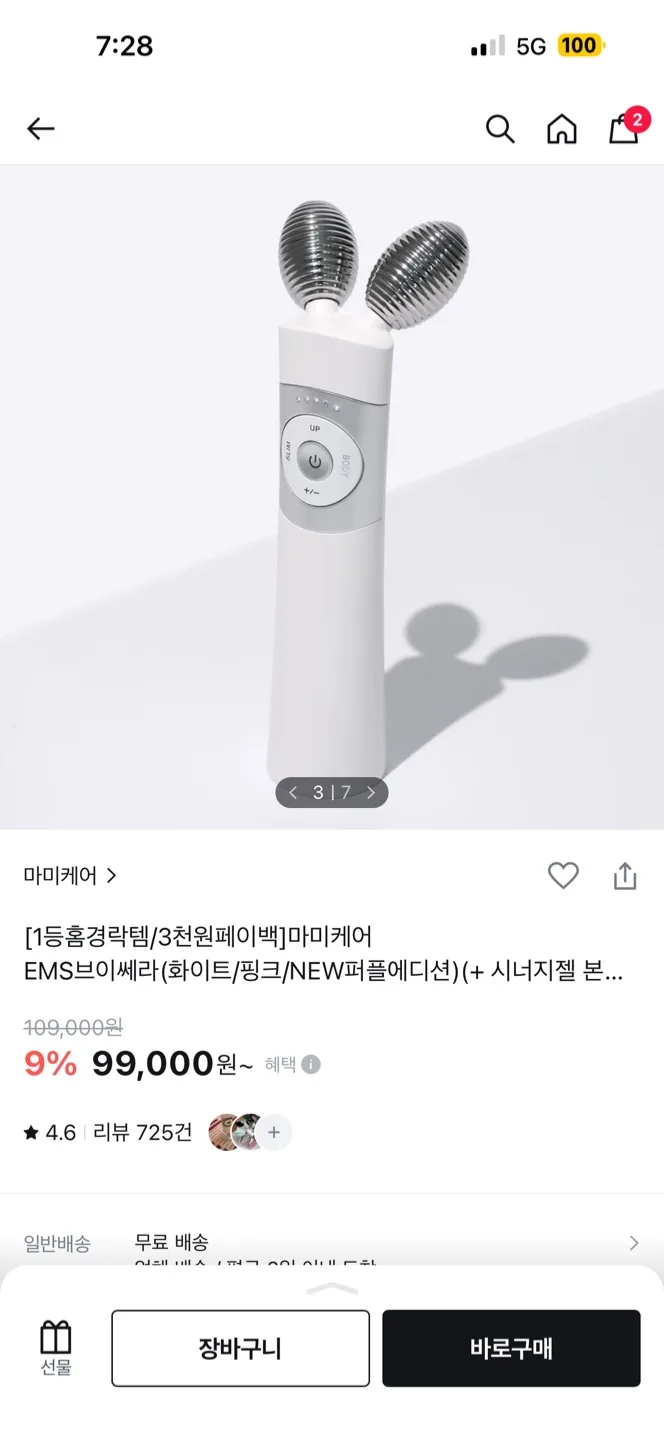Viewport: 664px width, 1440px height.
Task: Show the next product image
Action: click(x=371, y=792)
